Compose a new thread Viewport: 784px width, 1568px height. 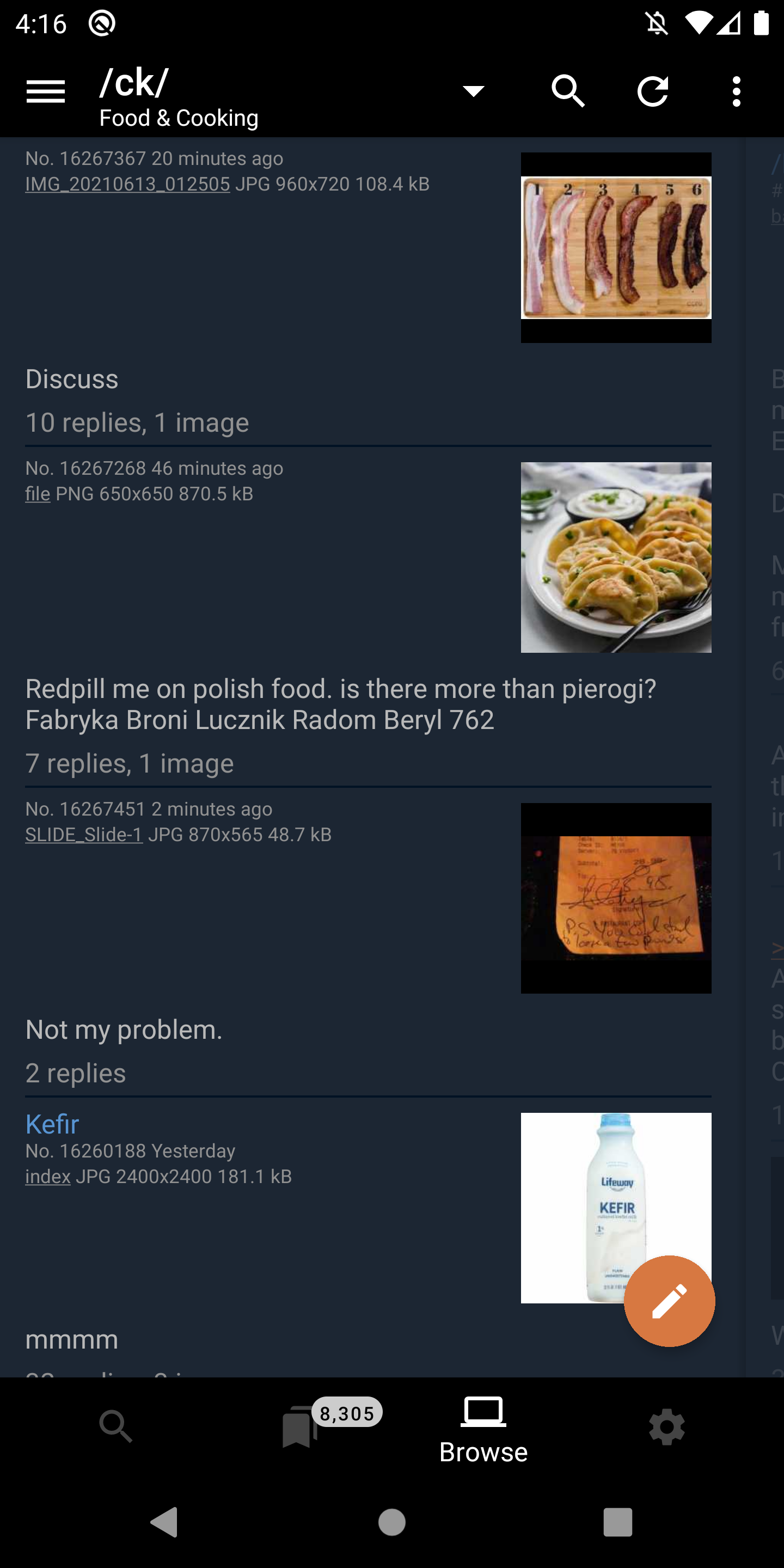669,1301
